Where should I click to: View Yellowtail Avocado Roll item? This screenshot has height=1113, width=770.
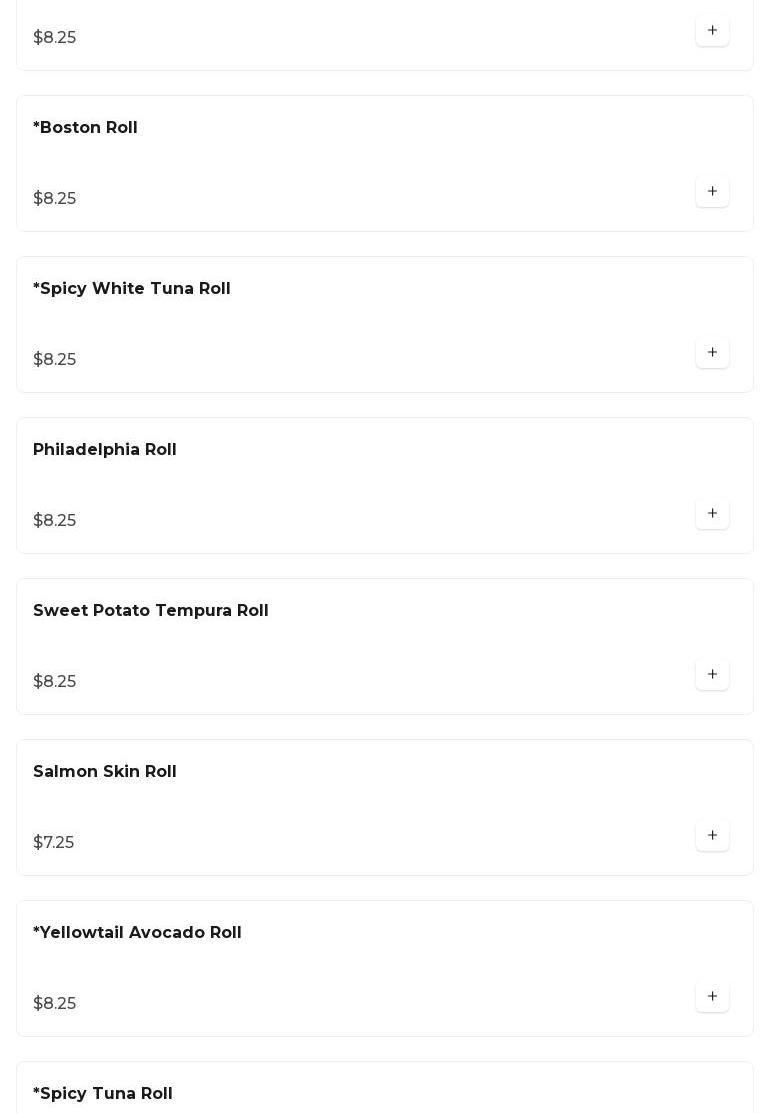(x=138, y=933)
